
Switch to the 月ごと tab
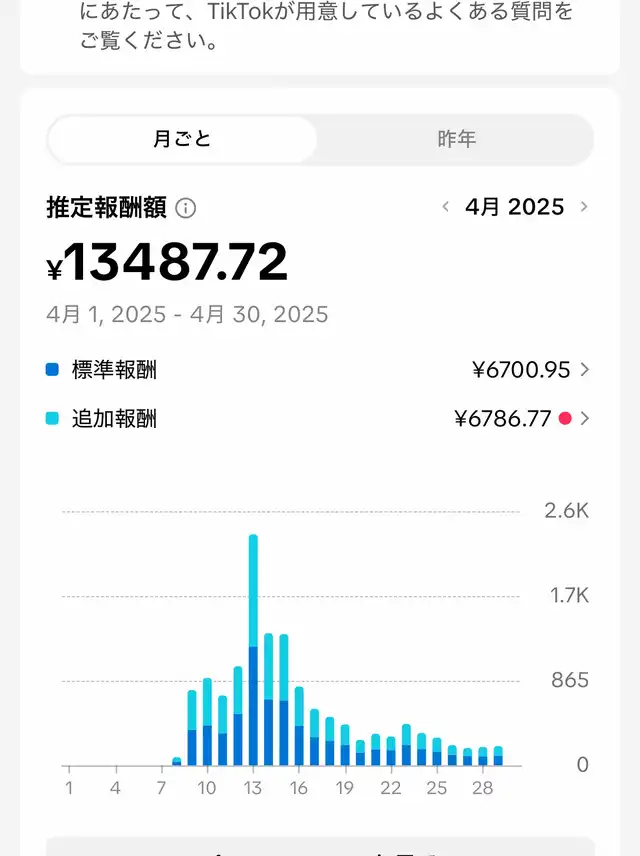pos(182,139)
